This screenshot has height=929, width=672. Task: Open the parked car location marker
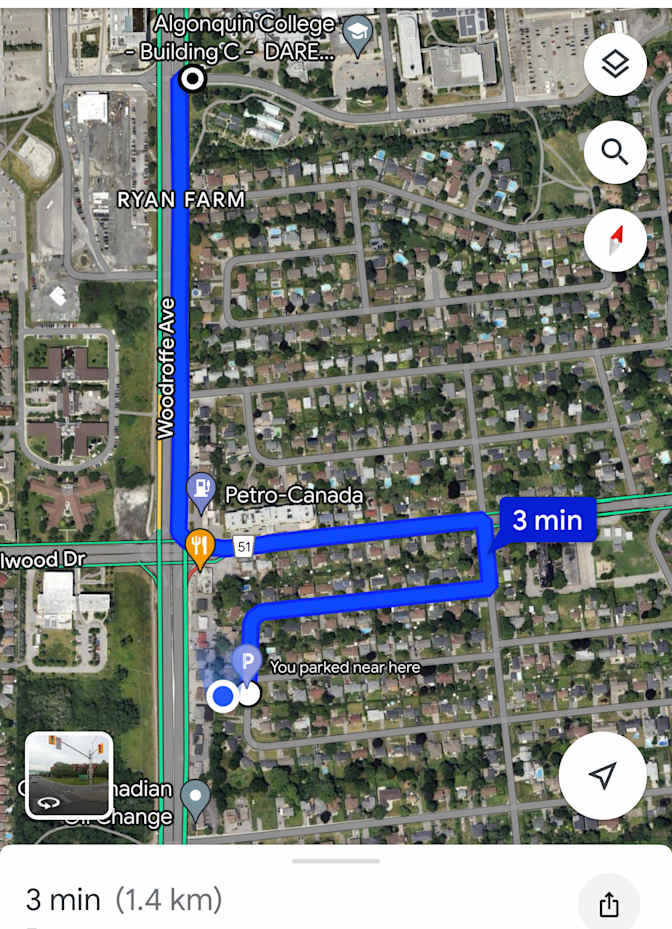tap(246, 661)
